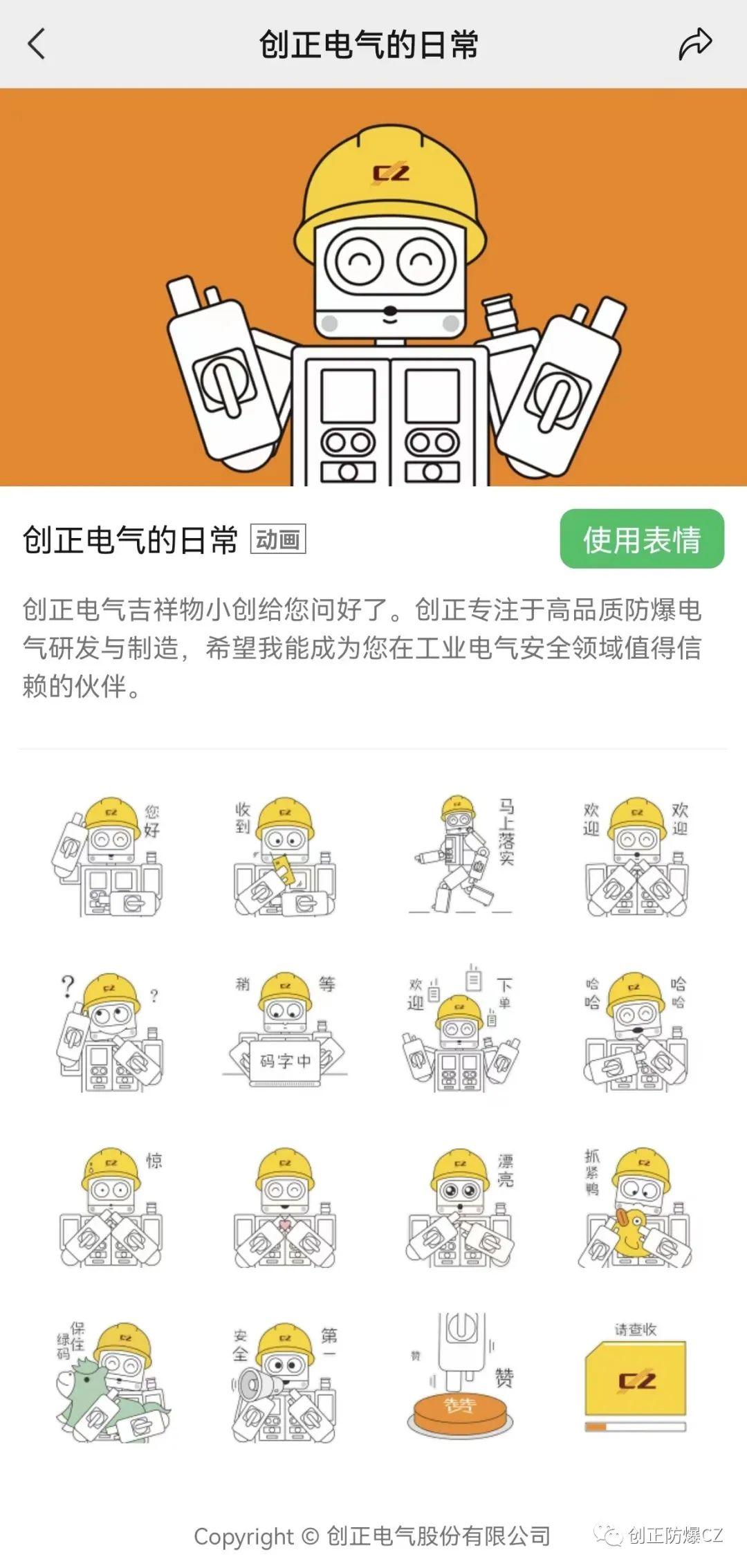Tap the question-mark confused robot sticker
747x1568 pixels.
pyautogui.click(x=109, y=1032)
